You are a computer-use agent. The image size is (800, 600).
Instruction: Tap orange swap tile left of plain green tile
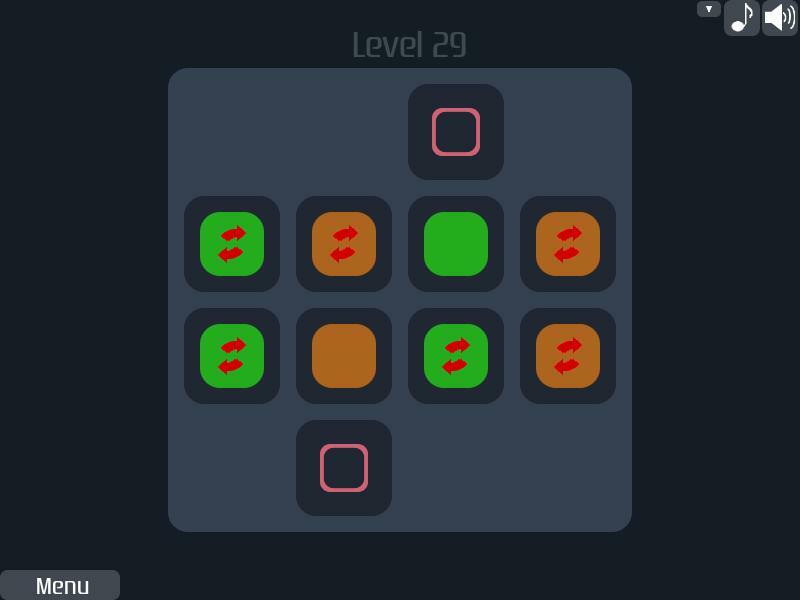click(x=344, y=244)
